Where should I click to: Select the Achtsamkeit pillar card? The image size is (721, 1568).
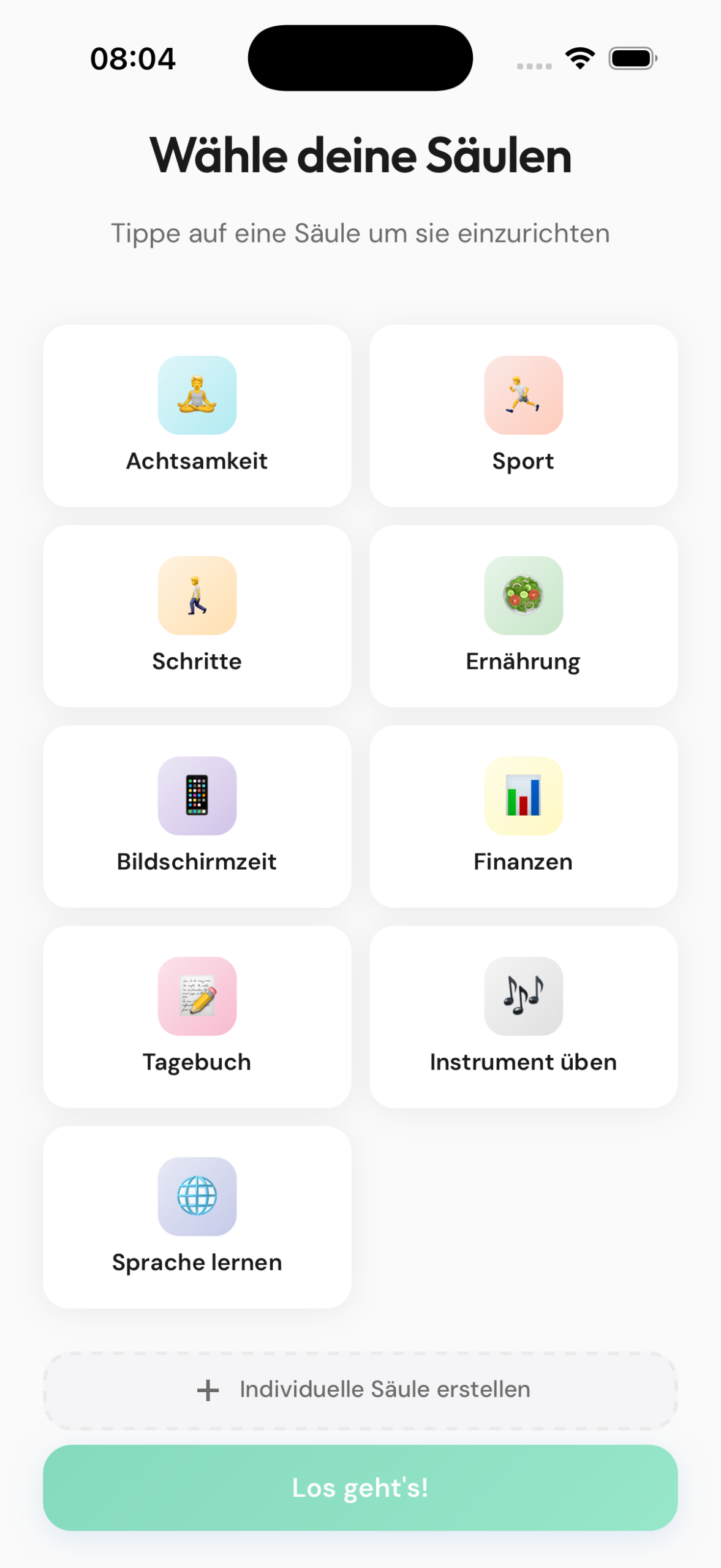click(197, 416)
